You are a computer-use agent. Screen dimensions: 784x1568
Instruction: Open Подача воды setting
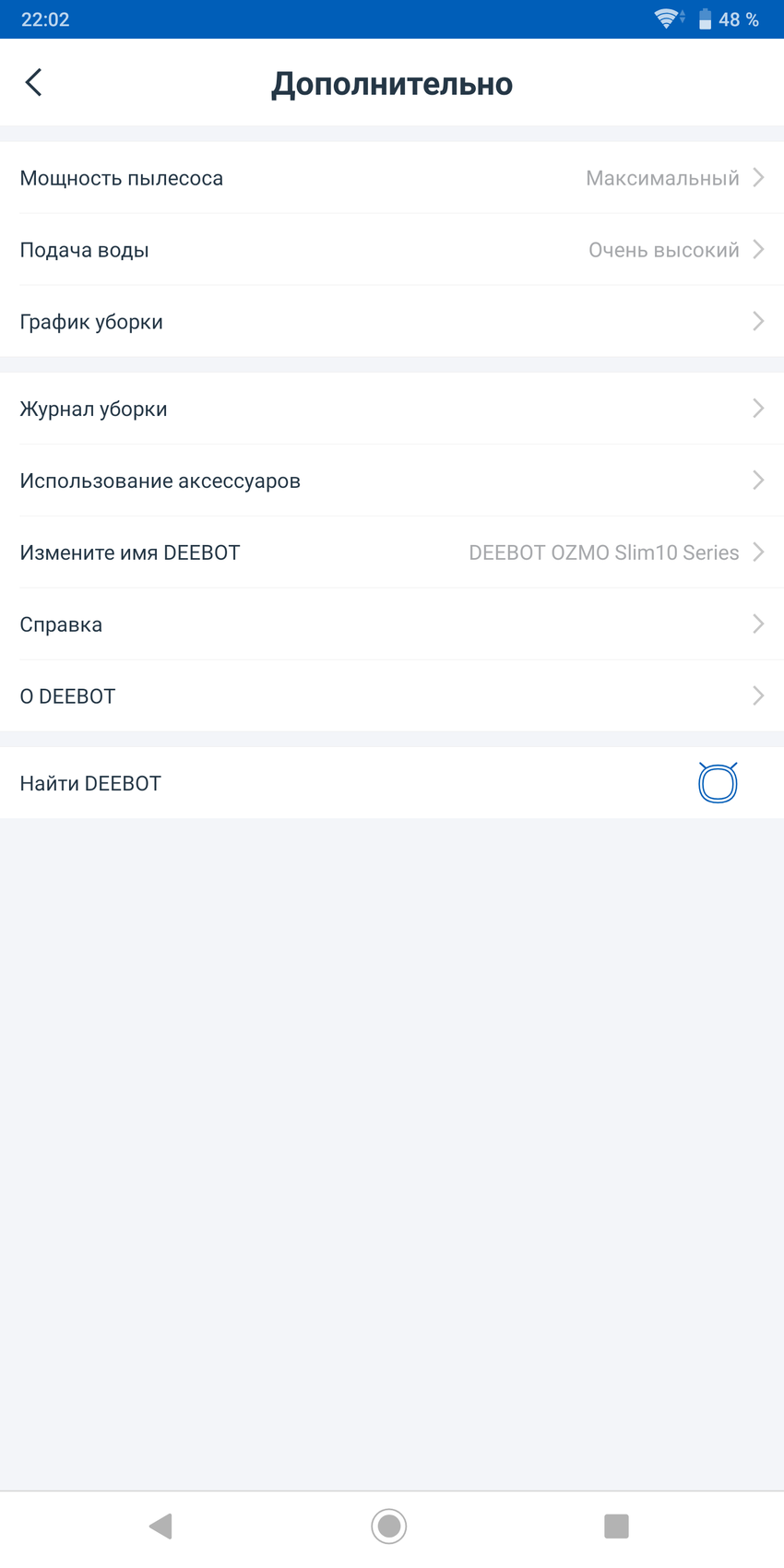pos(392,250)
